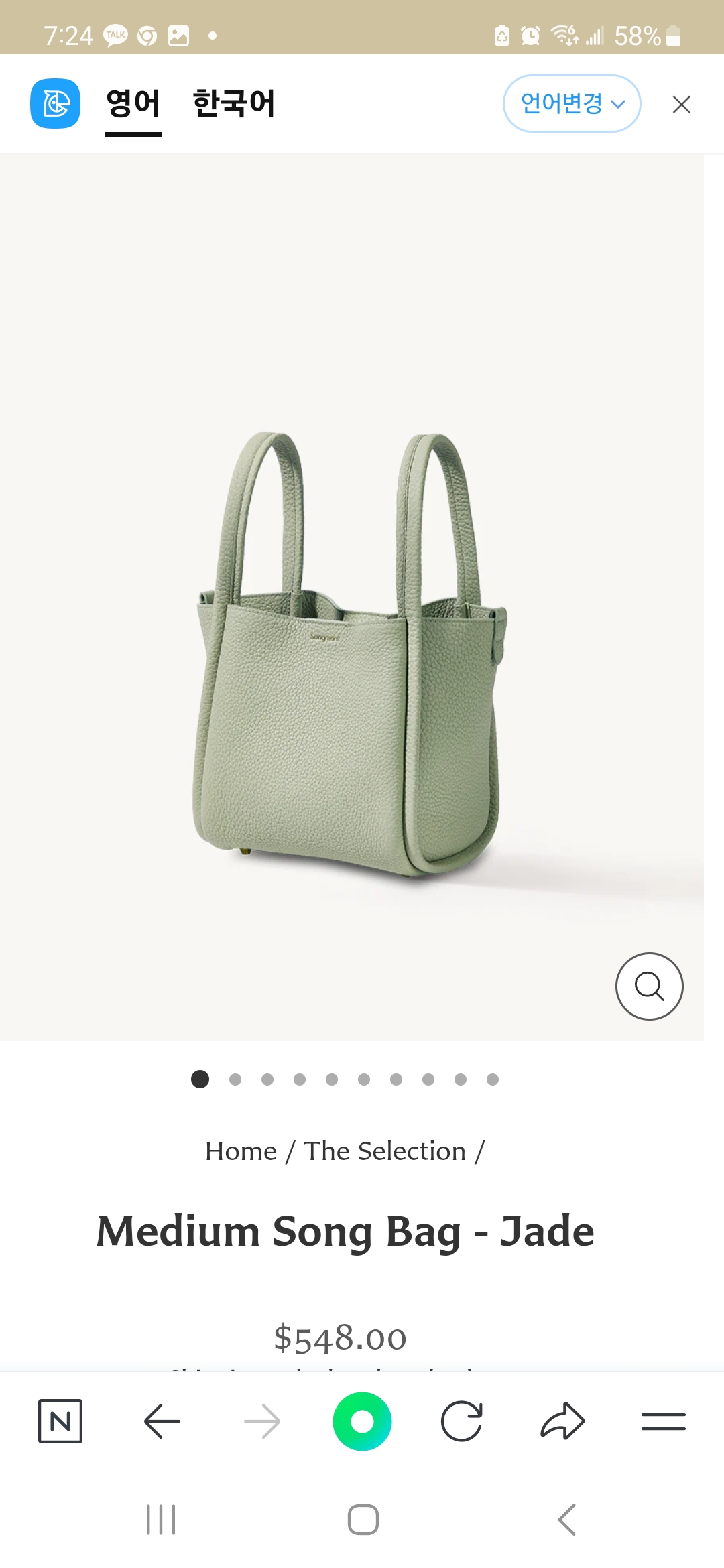Go to the phone's home screen
The image size is (724, 1568).
click(x=363, y=1520)
